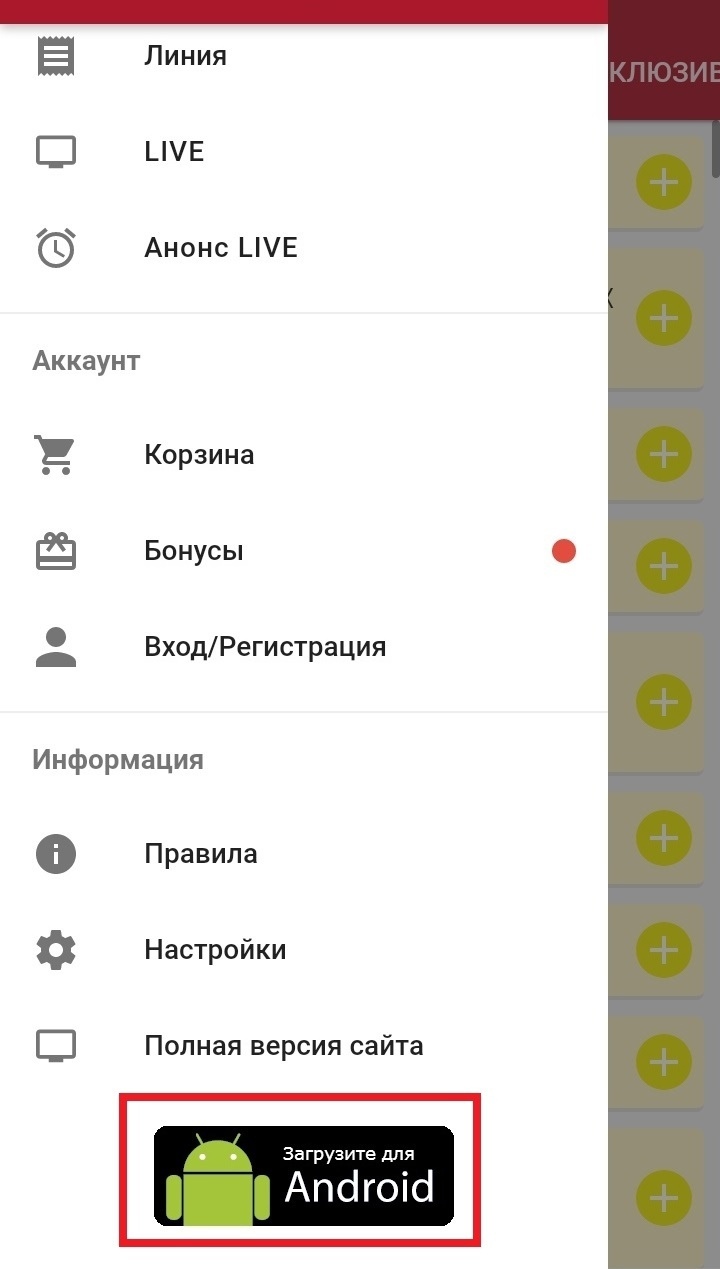Tap the Загрузите для Android banner
This screenshot has height=1269, width=720.
pos(304,1176)
